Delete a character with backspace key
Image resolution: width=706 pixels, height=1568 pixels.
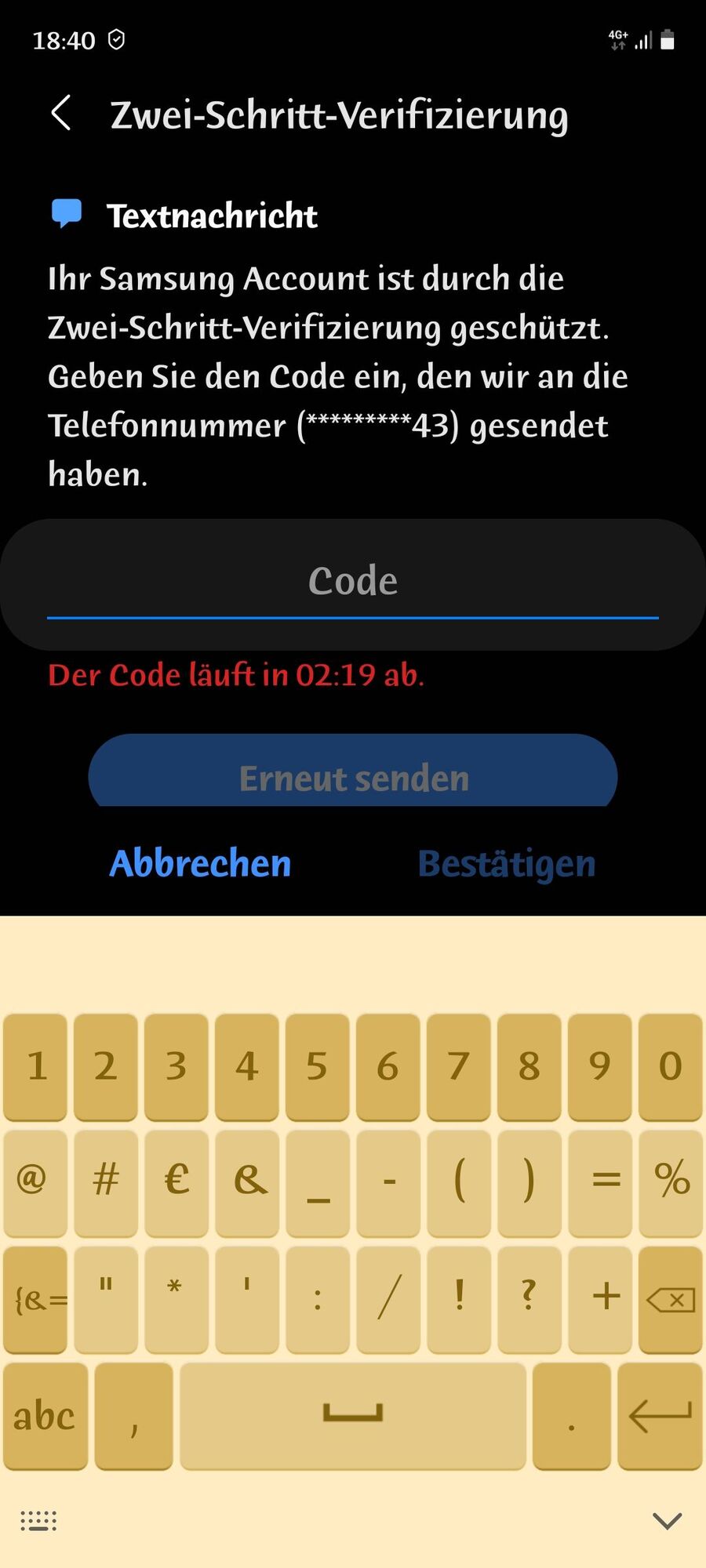671,1300
